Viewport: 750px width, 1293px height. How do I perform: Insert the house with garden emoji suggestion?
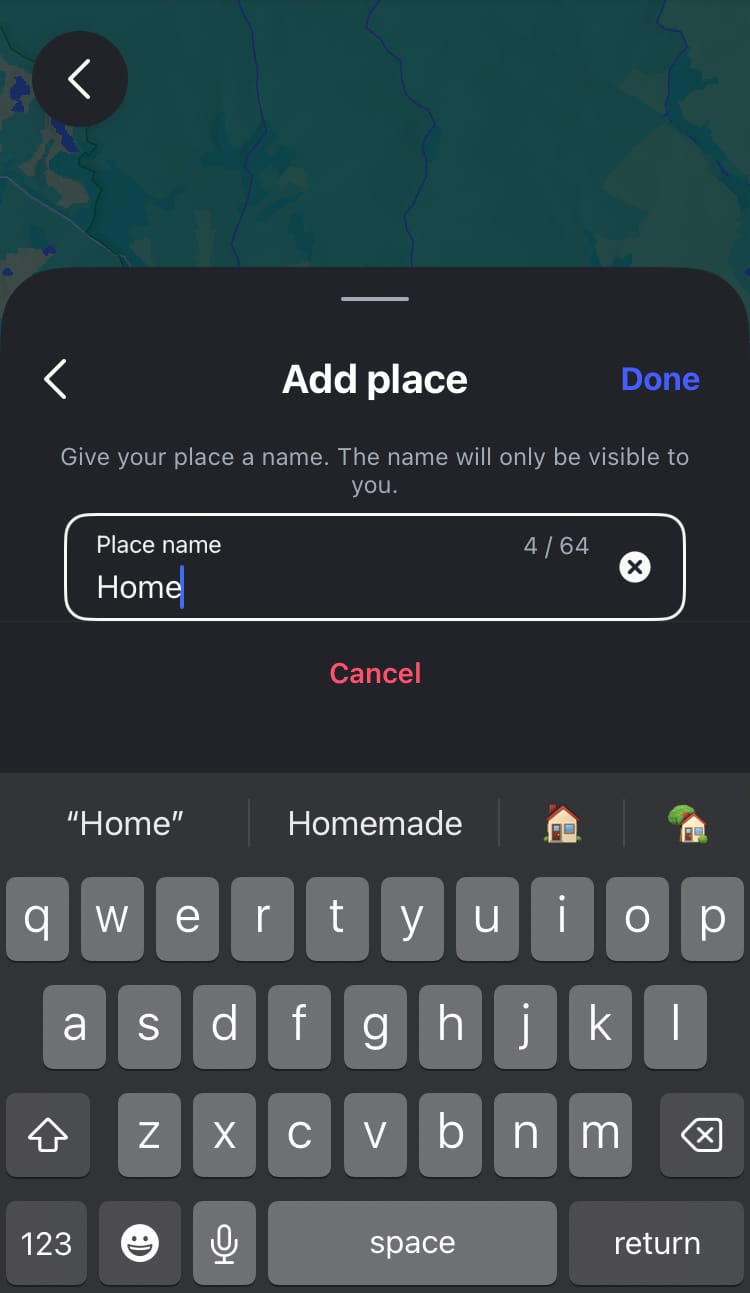point(688,823)
